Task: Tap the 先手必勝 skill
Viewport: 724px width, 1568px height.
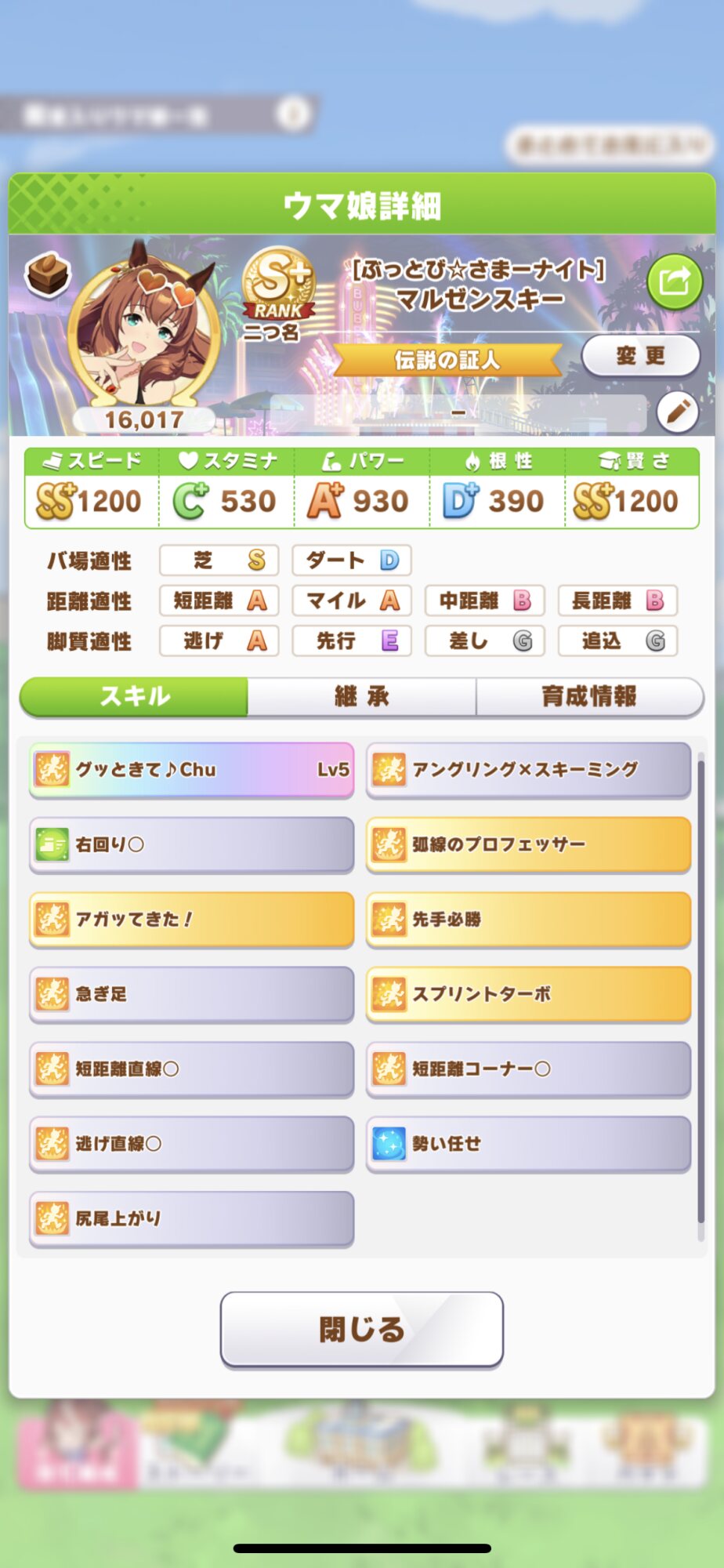Action: pyautogui.click(x=529, y=919)
